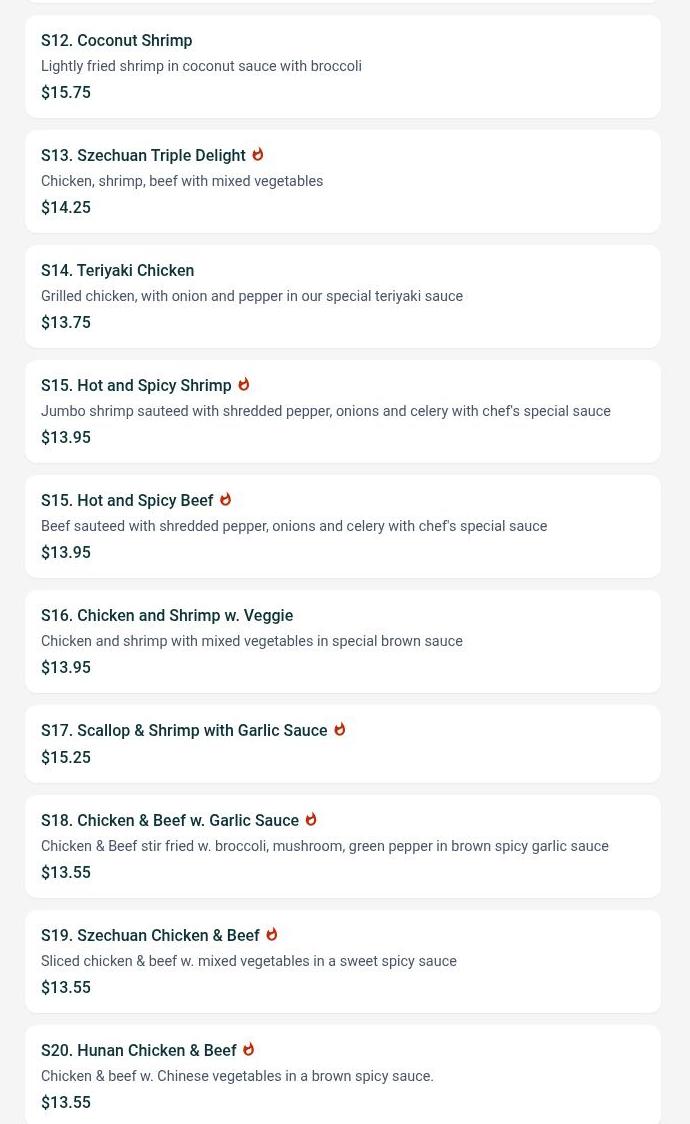Choose S15 Hot and Spicy Shrimp
This screenshot has height=1124, width=690.
point(342,411)
